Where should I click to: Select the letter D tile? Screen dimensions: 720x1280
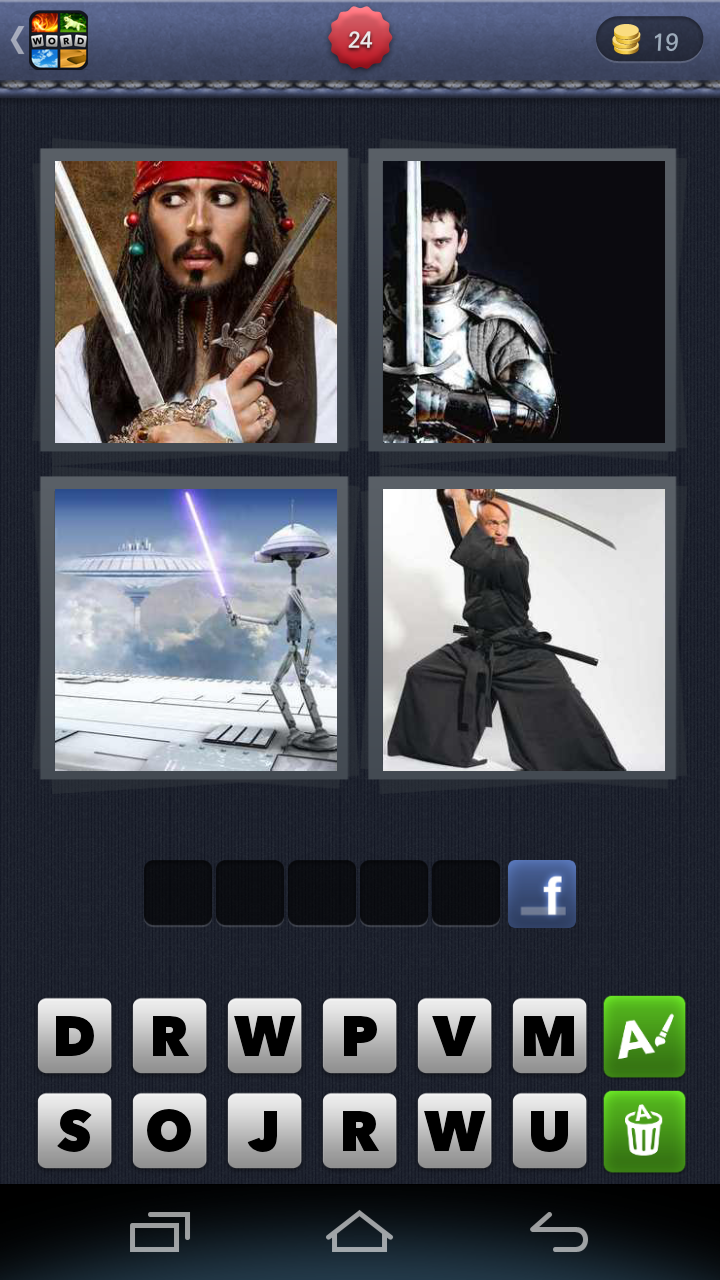pos(75,1036)
